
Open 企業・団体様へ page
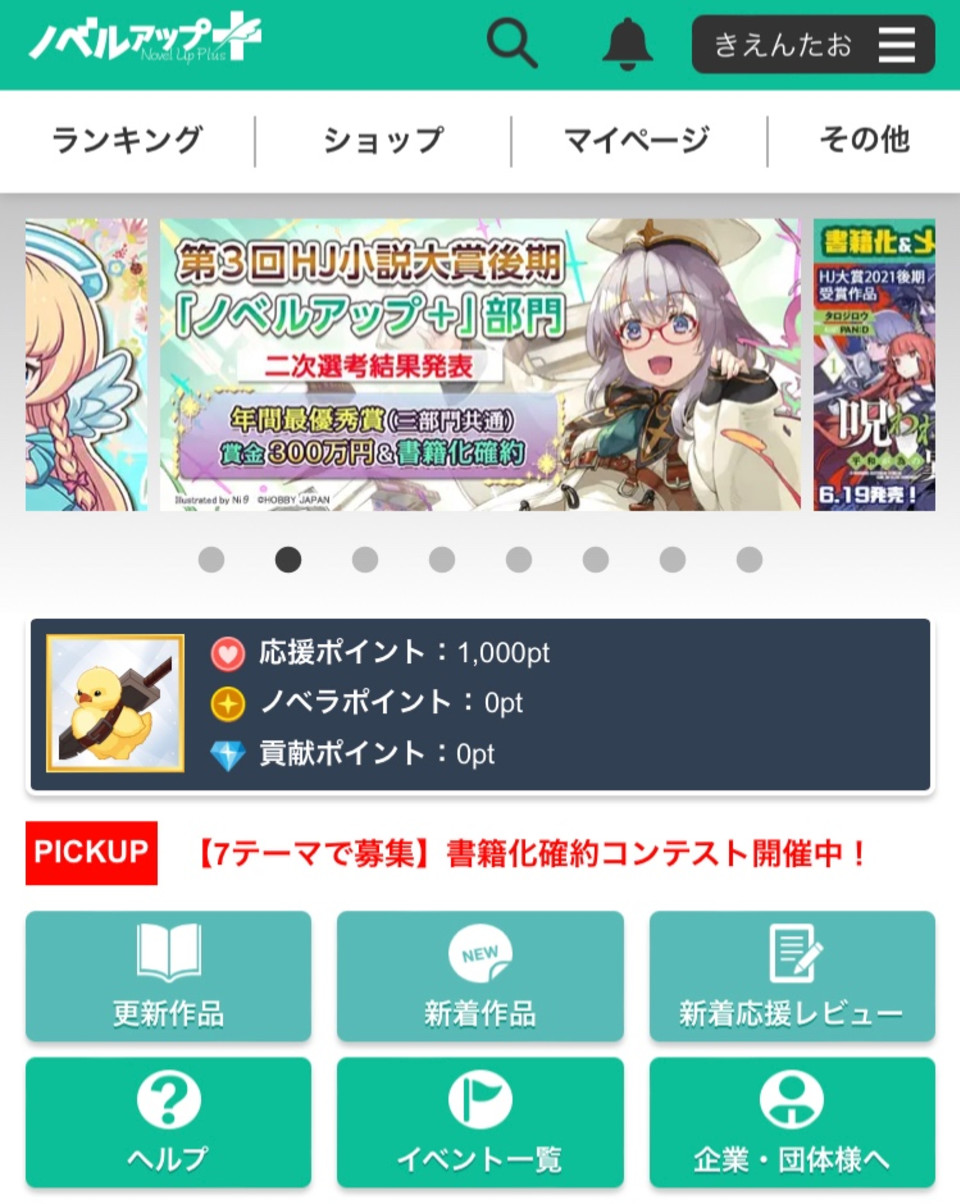[792, 1122]
